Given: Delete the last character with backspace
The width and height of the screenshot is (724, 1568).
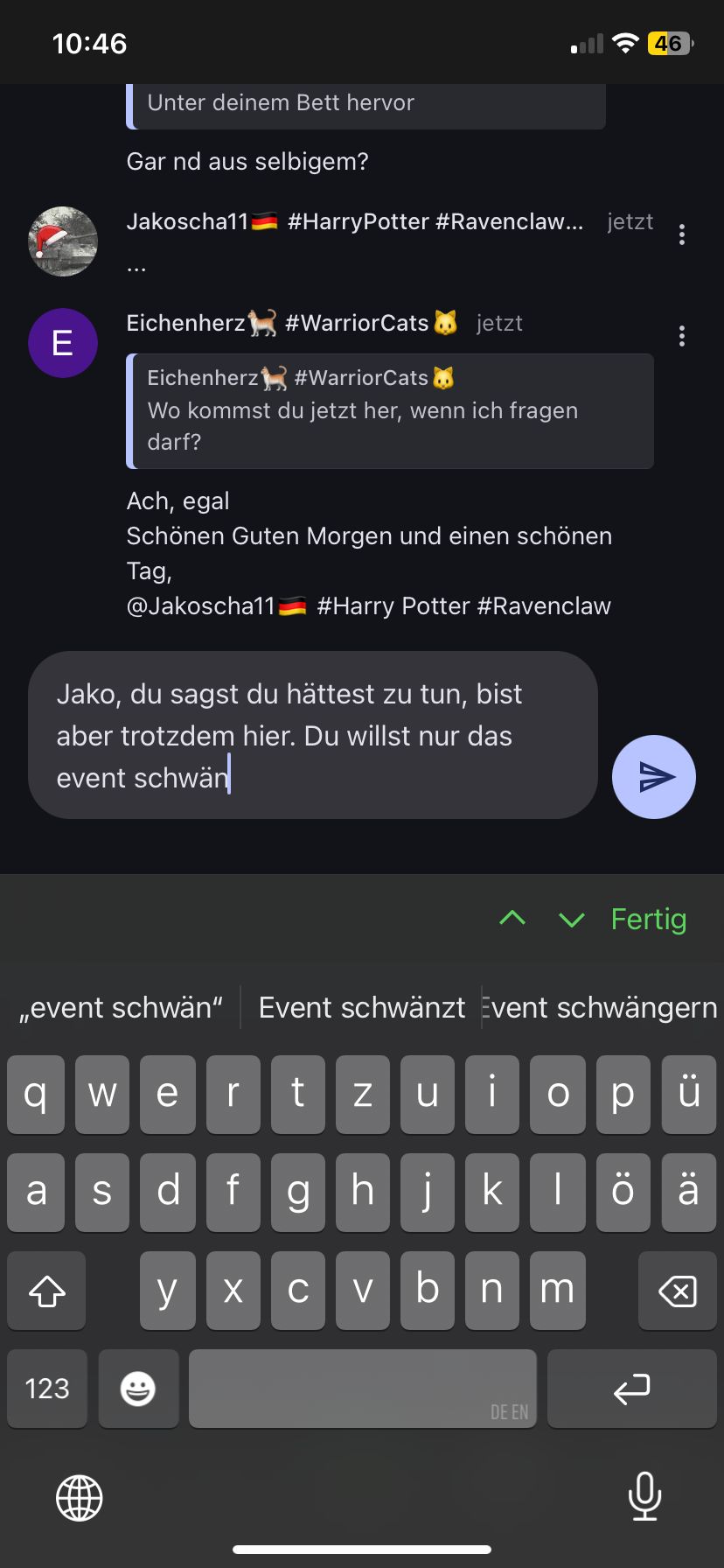Looking at the screenshot, I should [677, 1291].
